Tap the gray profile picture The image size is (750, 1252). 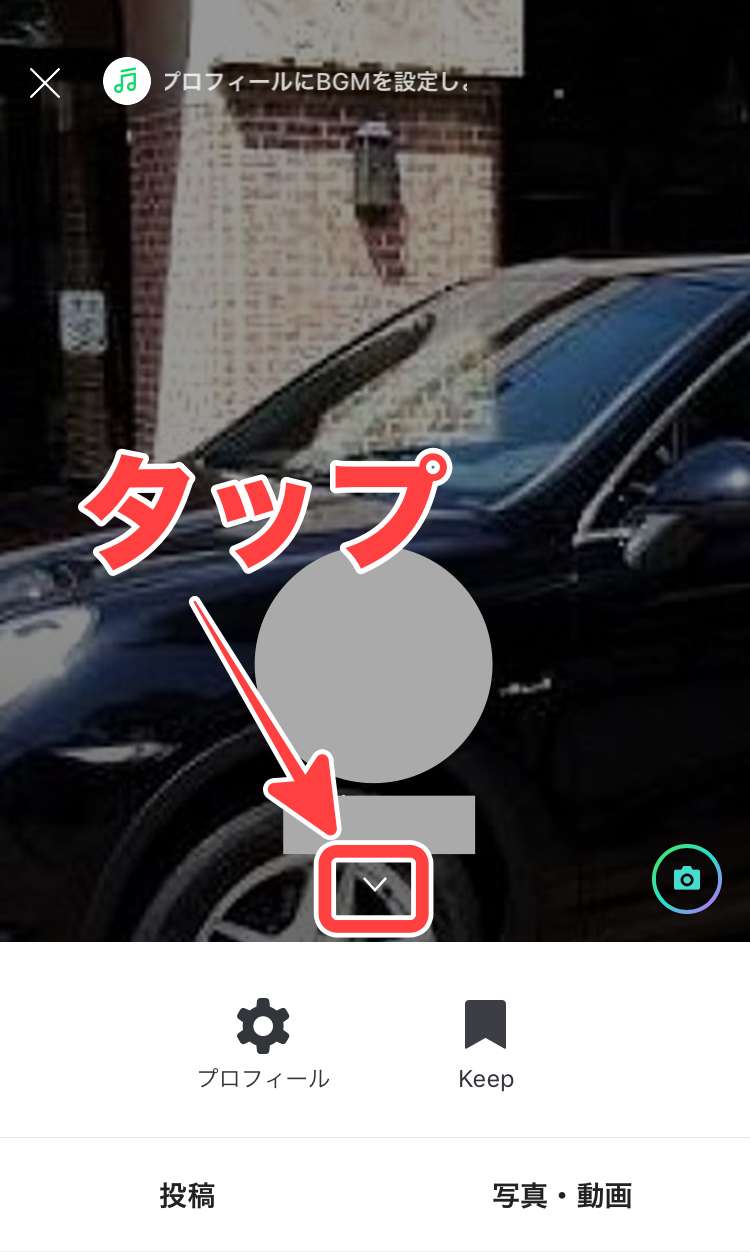pyautogui.click(x=374, y=664)
